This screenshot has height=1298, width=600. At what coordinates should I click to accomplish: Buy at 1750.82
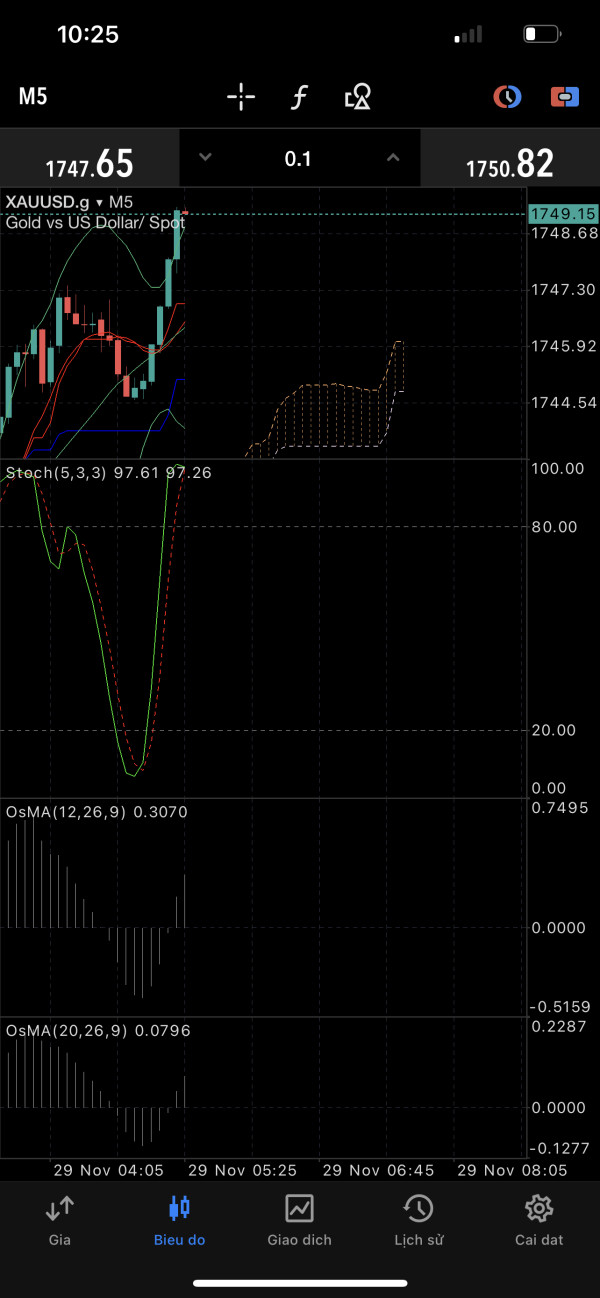(510, 160)
